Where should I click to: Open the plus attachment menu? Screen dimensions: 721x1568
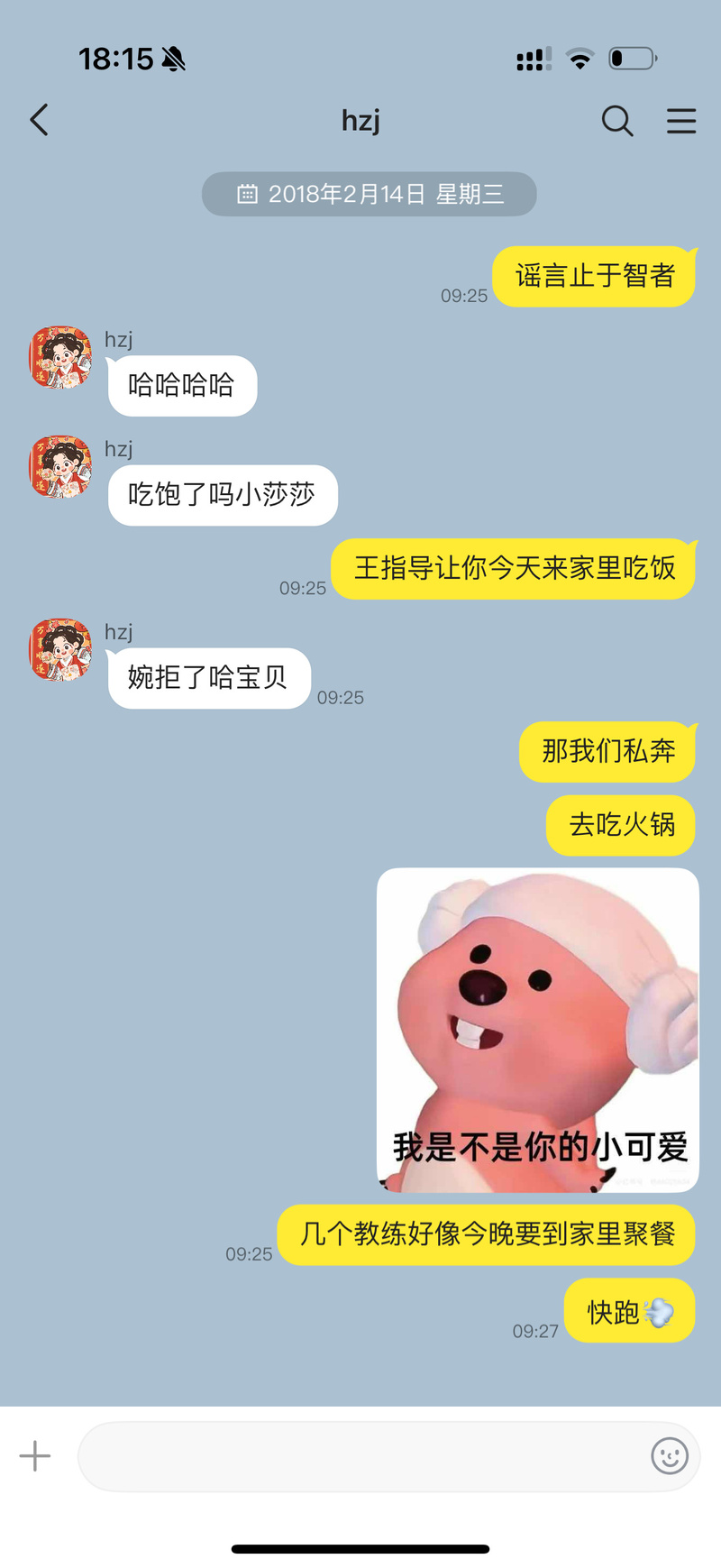(x=35, y=1456)
